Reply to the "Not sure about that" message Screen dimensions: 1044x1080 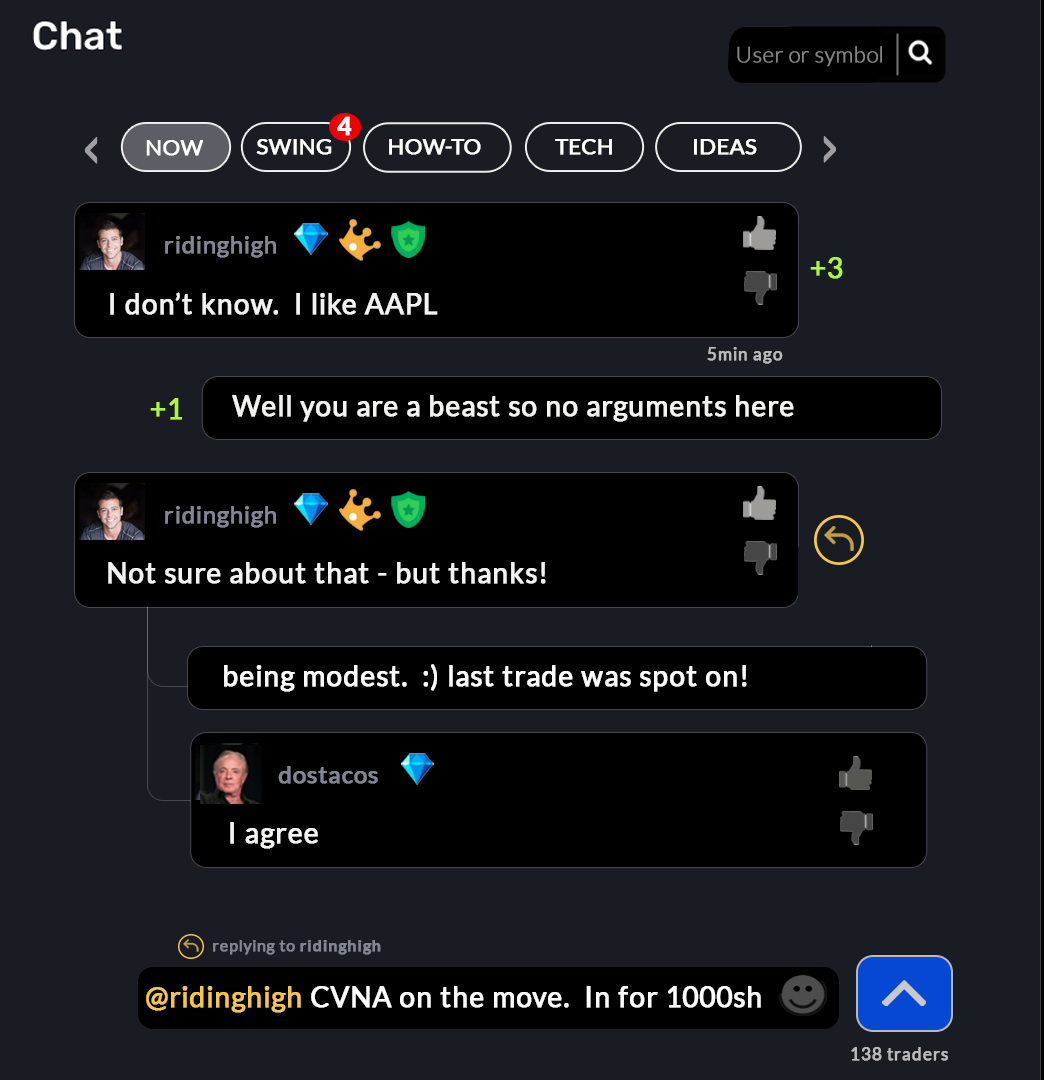[838, 540]
